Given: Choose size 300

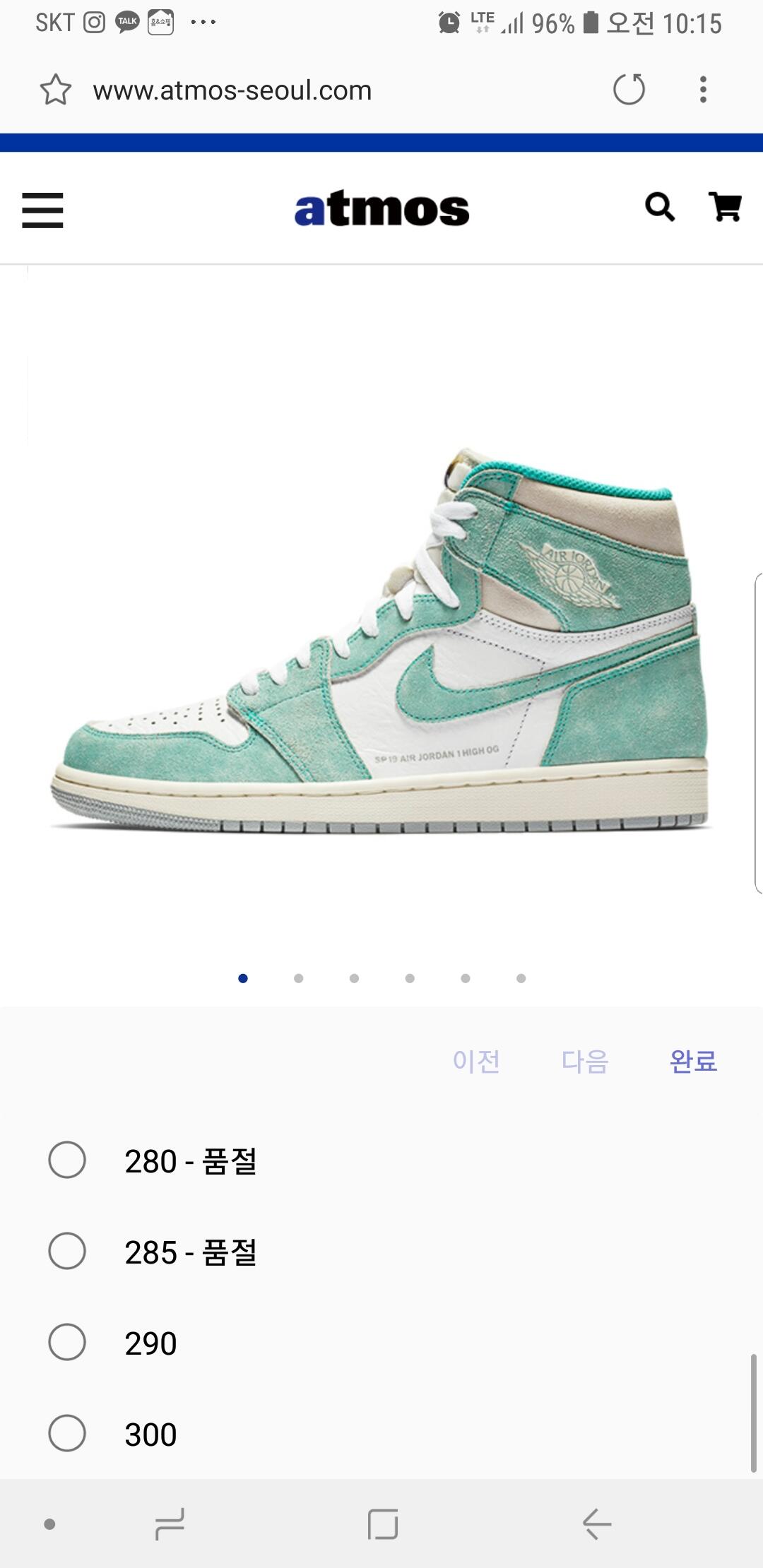Looking at the screenshot, I should tap(381, 1434).
